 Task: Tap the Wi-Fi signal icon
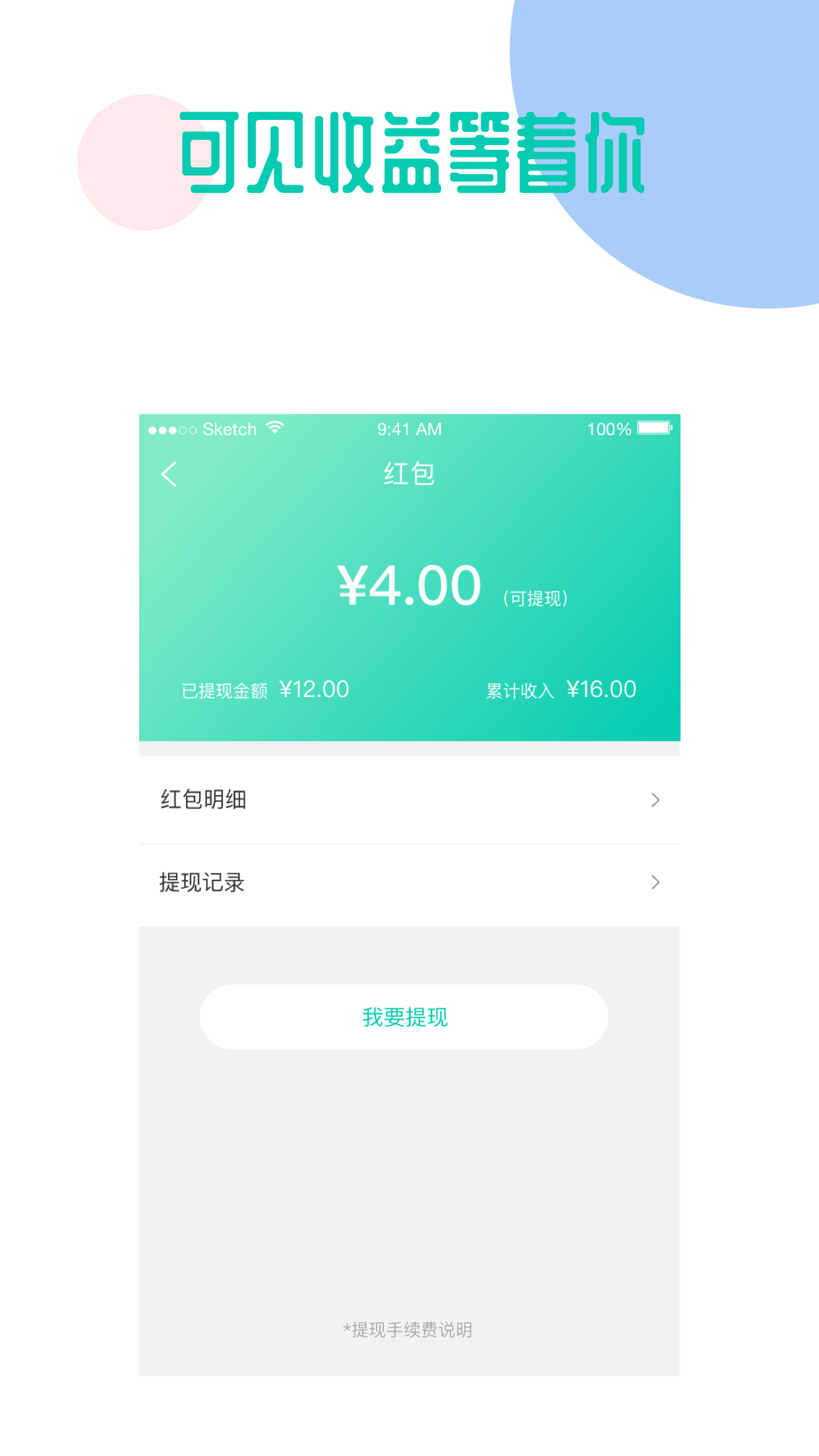pyautogui.click(x=274, y=428)
